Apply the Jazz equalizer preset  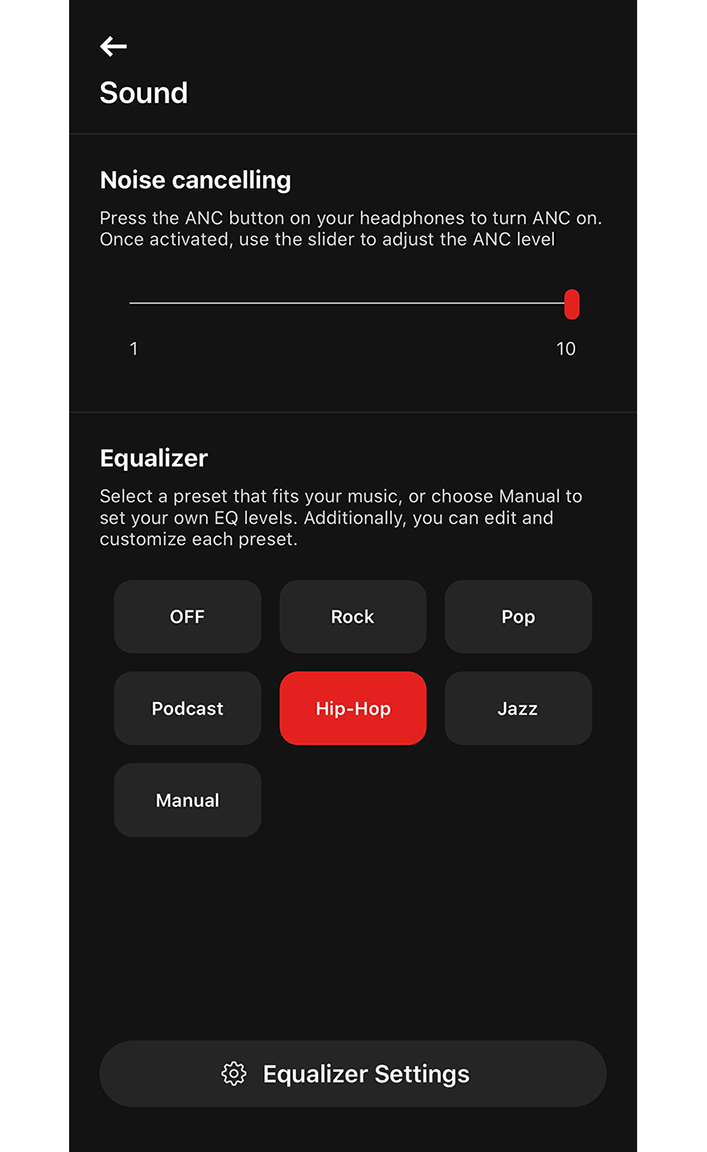pyautogui.click(x=518, y=709)
